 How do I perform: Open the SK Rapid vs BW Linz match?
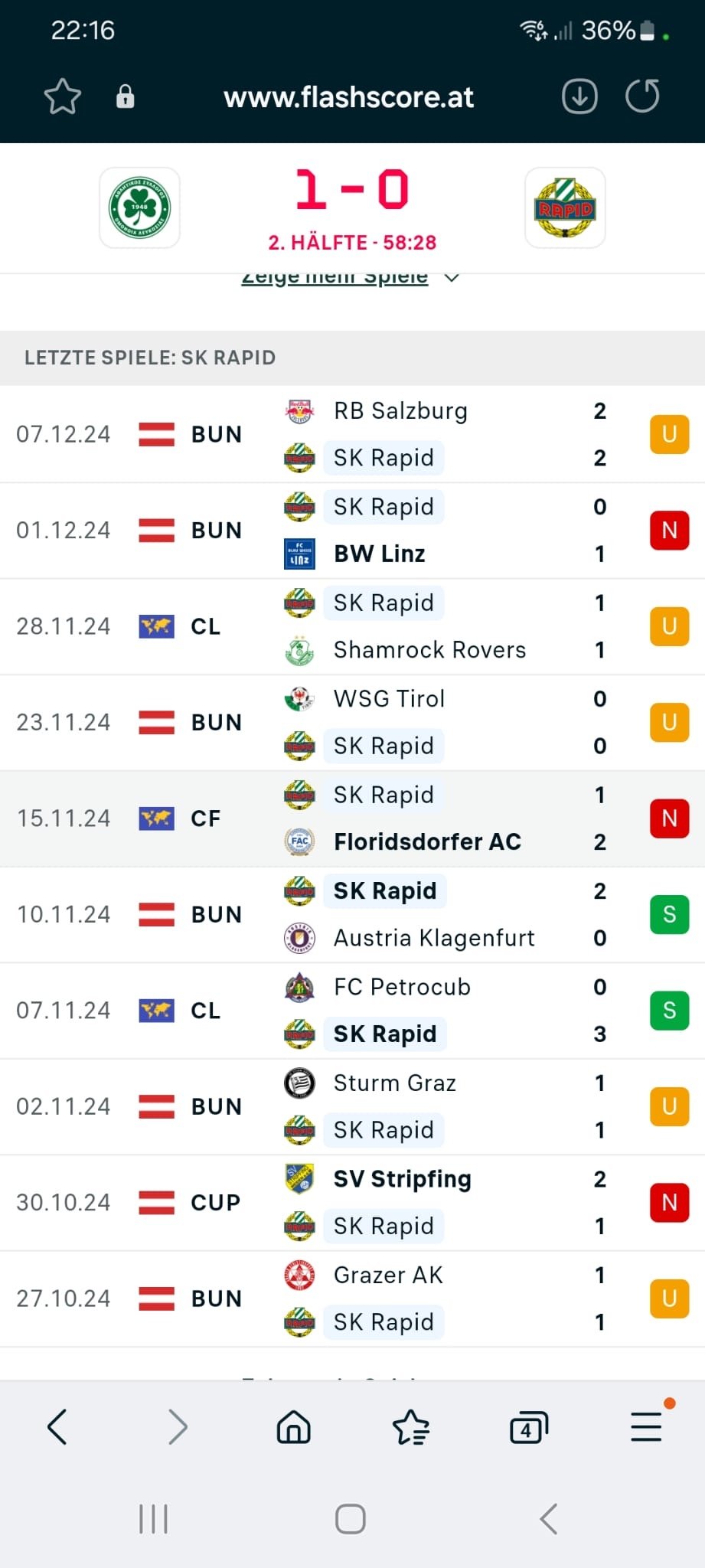click(352, 531)
